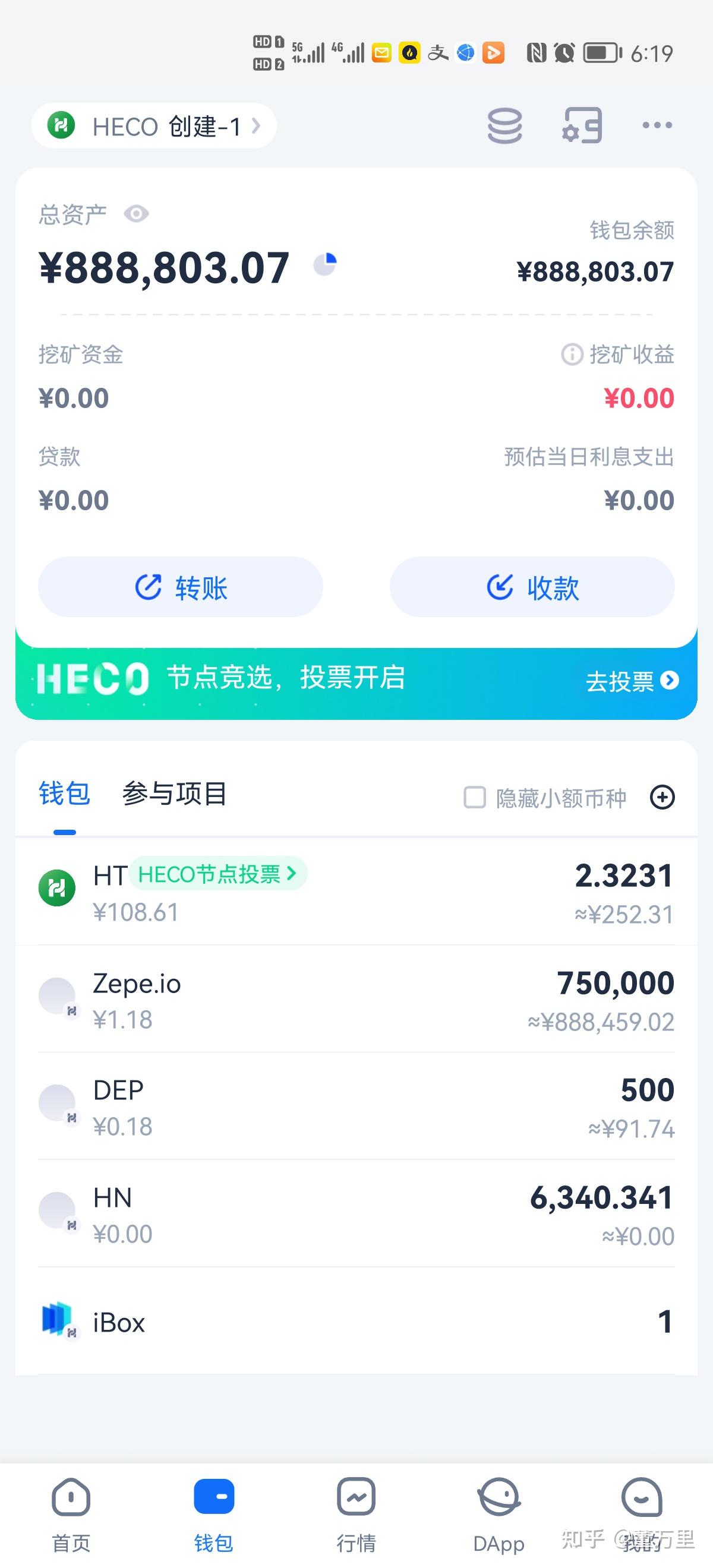The height and width of the screenshot is (1568, 713).
Task: Tap the plus icon to add a token
Action: [x=663, y=797]
